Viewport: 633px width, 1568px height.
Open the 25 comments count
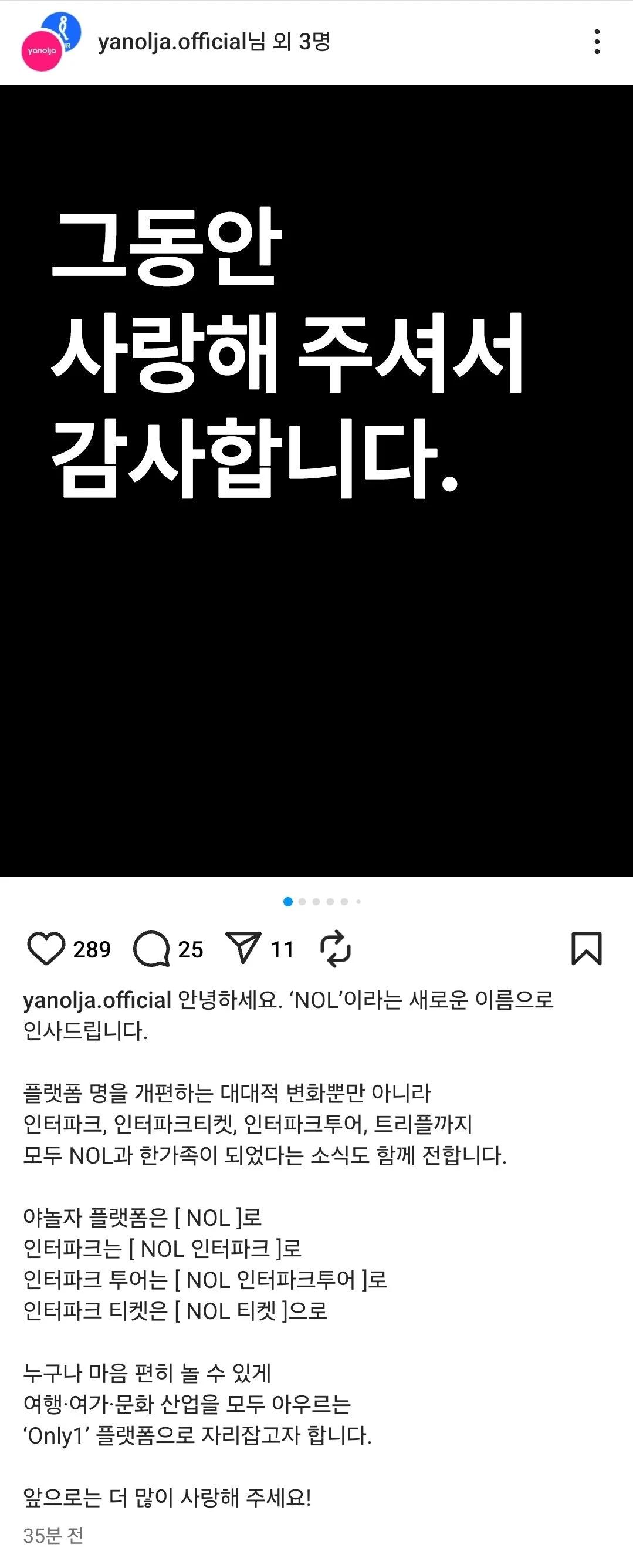[190, 948]
